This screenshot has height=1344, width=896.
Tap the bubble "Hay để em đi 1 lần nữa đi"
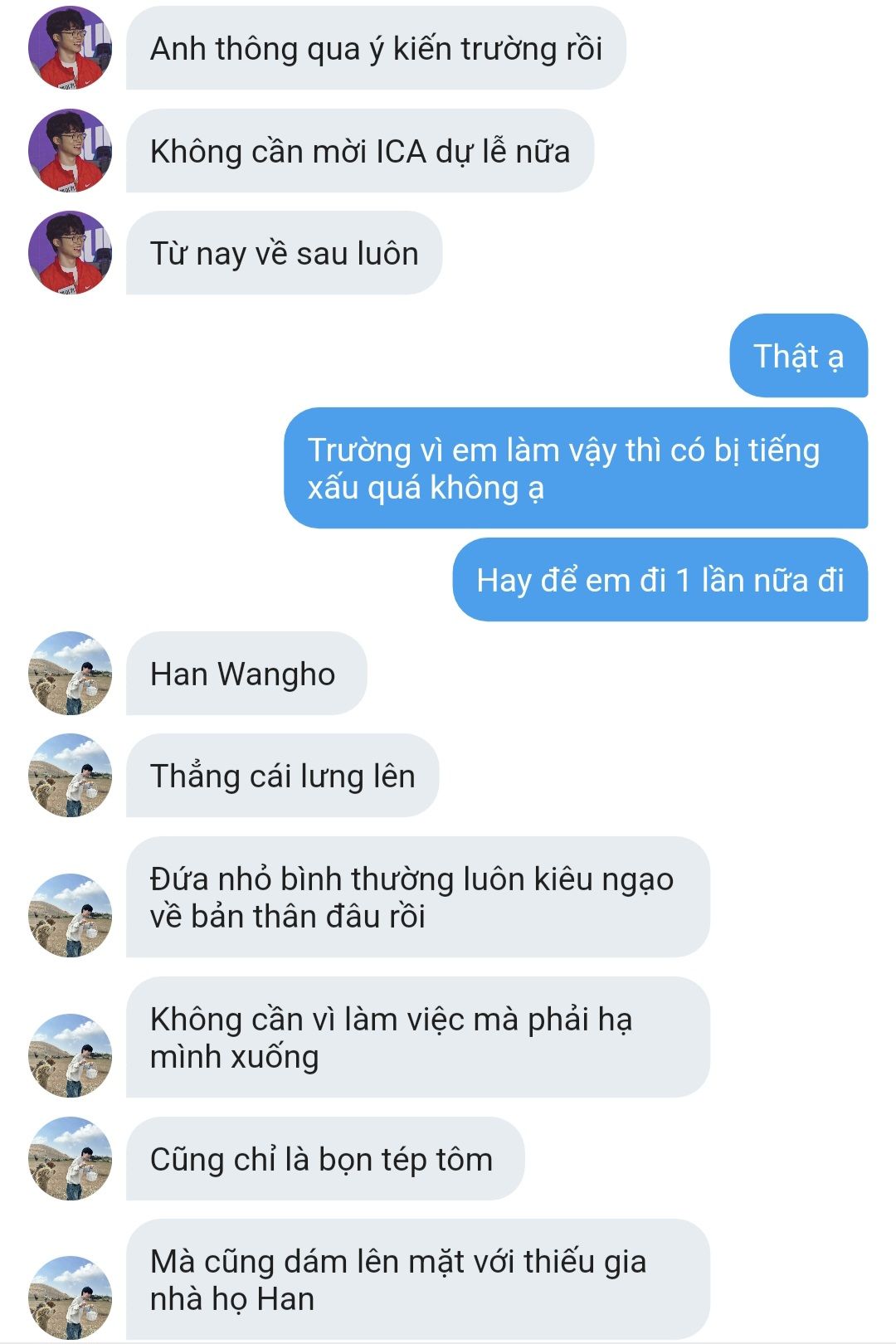660,580
